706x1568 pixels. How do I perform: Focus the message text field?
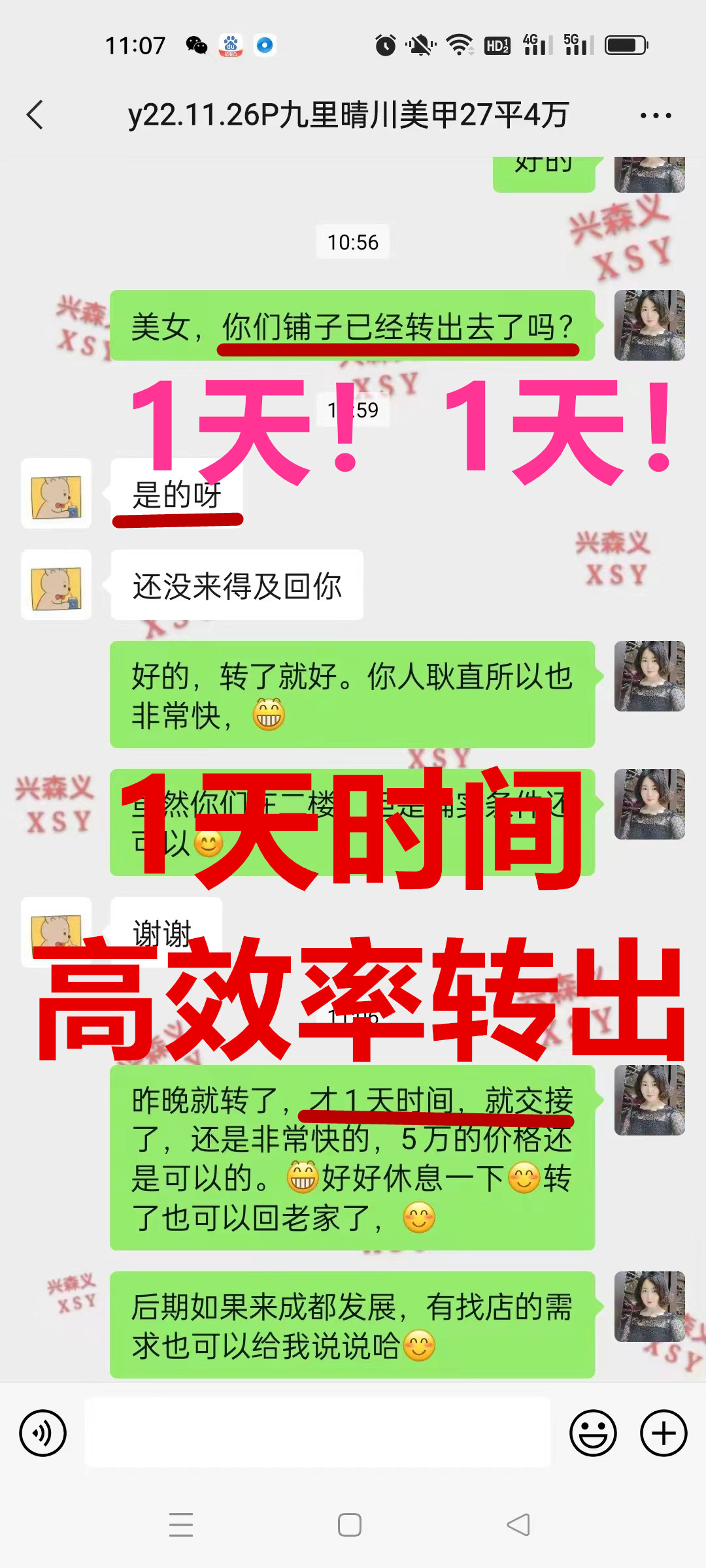pos(317,1433)
